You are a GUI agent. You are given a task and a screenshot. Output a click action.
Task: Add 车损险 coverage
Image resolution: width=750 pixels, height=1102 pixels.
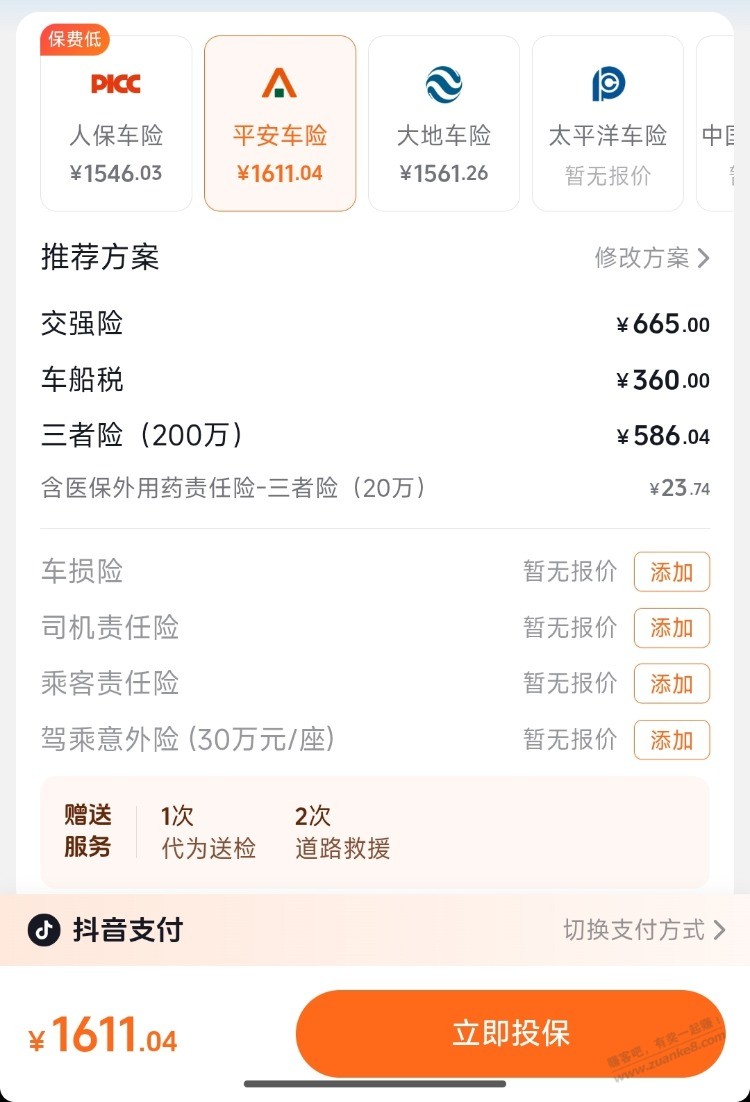click(672, 572)
